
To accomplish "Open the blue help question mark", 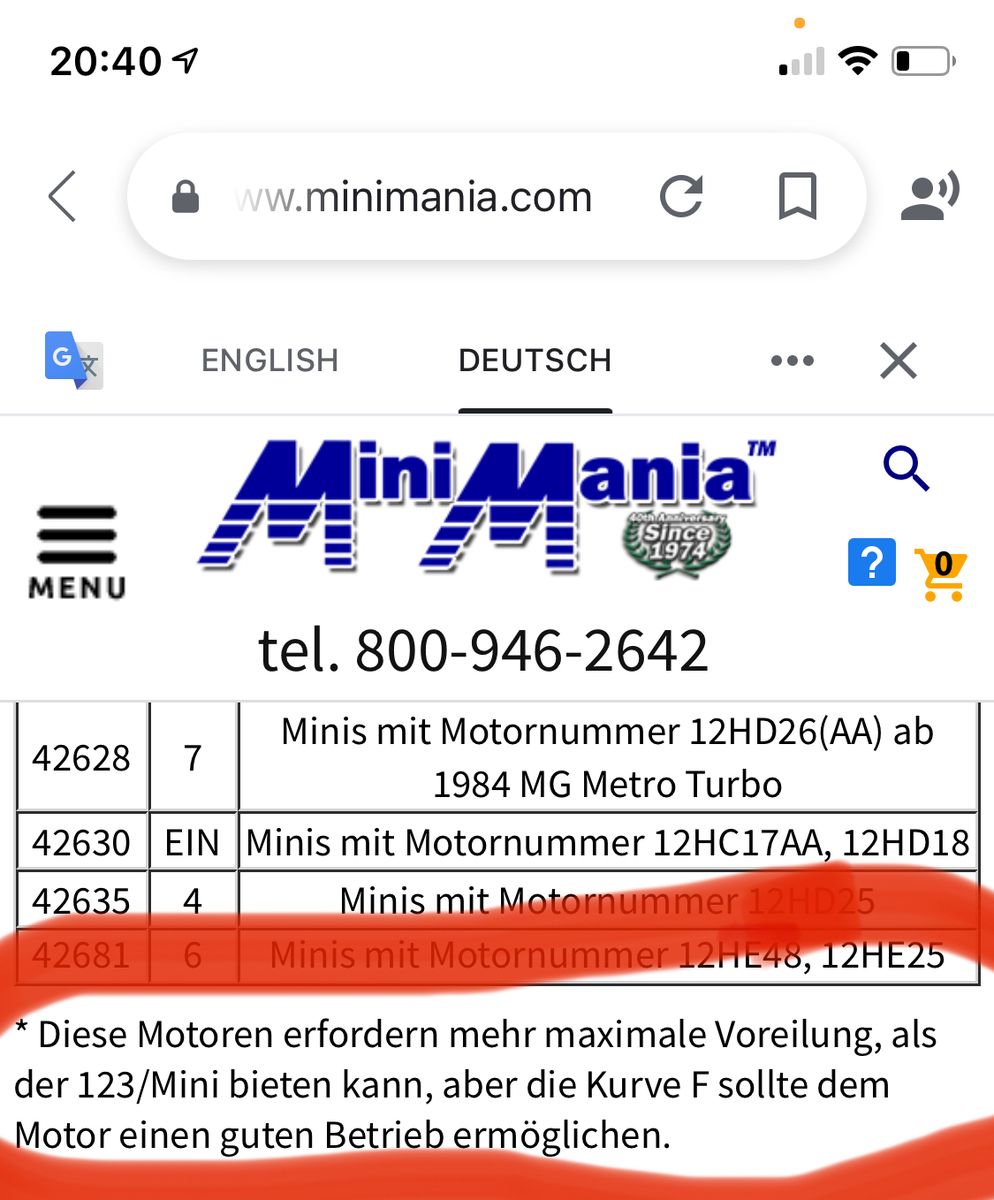I will pyautogui.click(x=871, y=564).
